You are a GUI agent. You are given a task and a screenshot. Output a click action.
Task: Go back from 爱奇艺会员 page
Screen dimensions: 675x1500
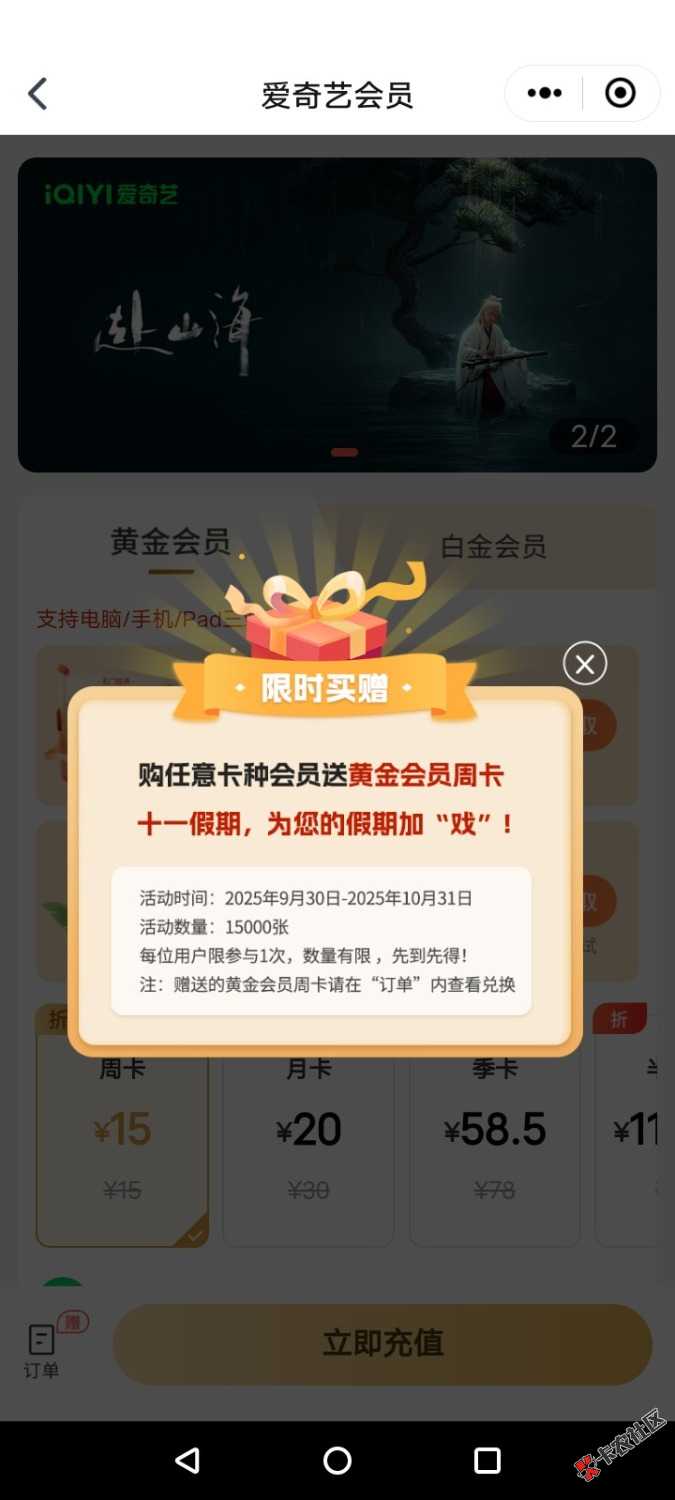[x=38, y=94]
